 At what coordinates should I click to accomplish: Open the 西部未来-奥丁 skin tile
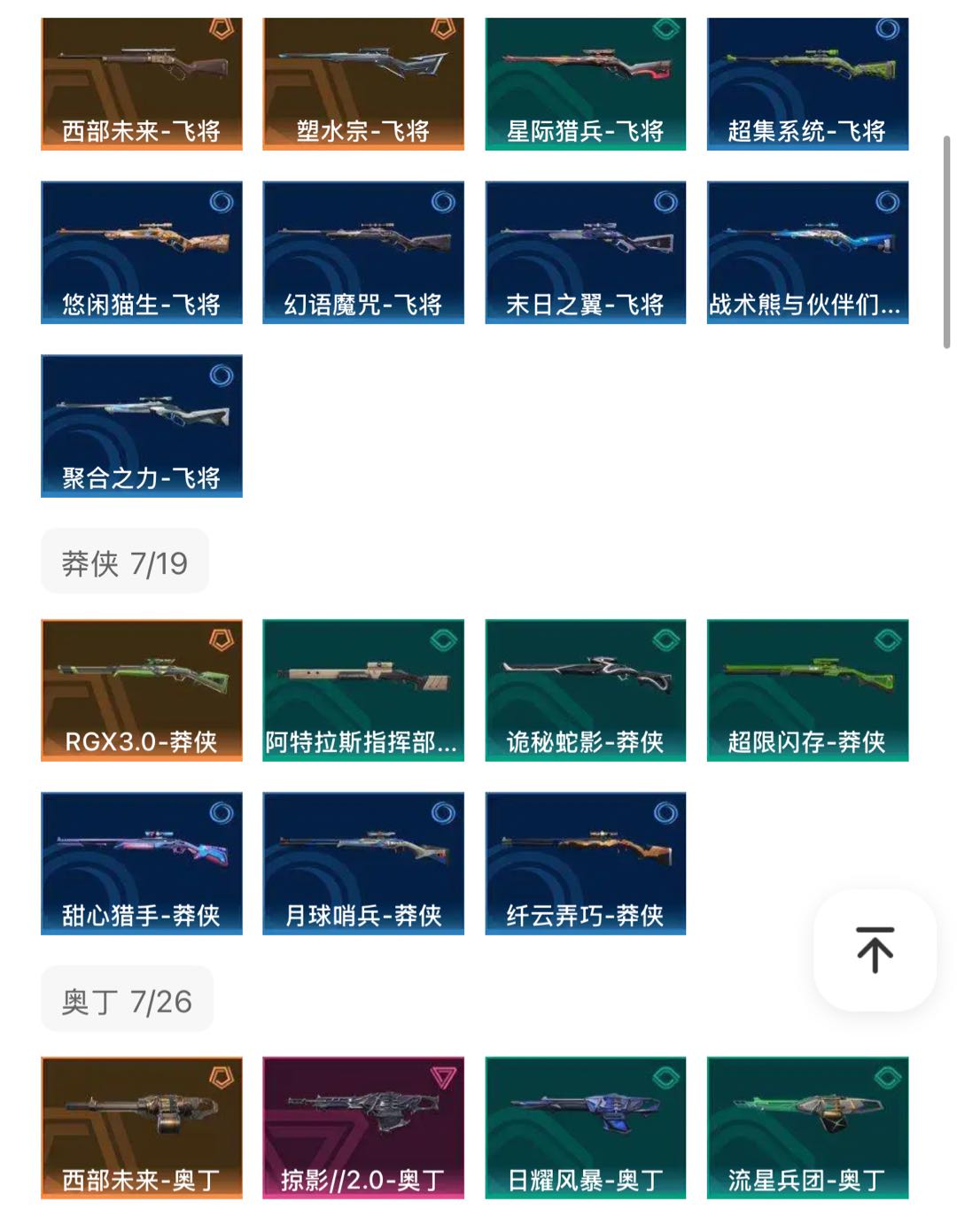click(x=142, y=1127)
